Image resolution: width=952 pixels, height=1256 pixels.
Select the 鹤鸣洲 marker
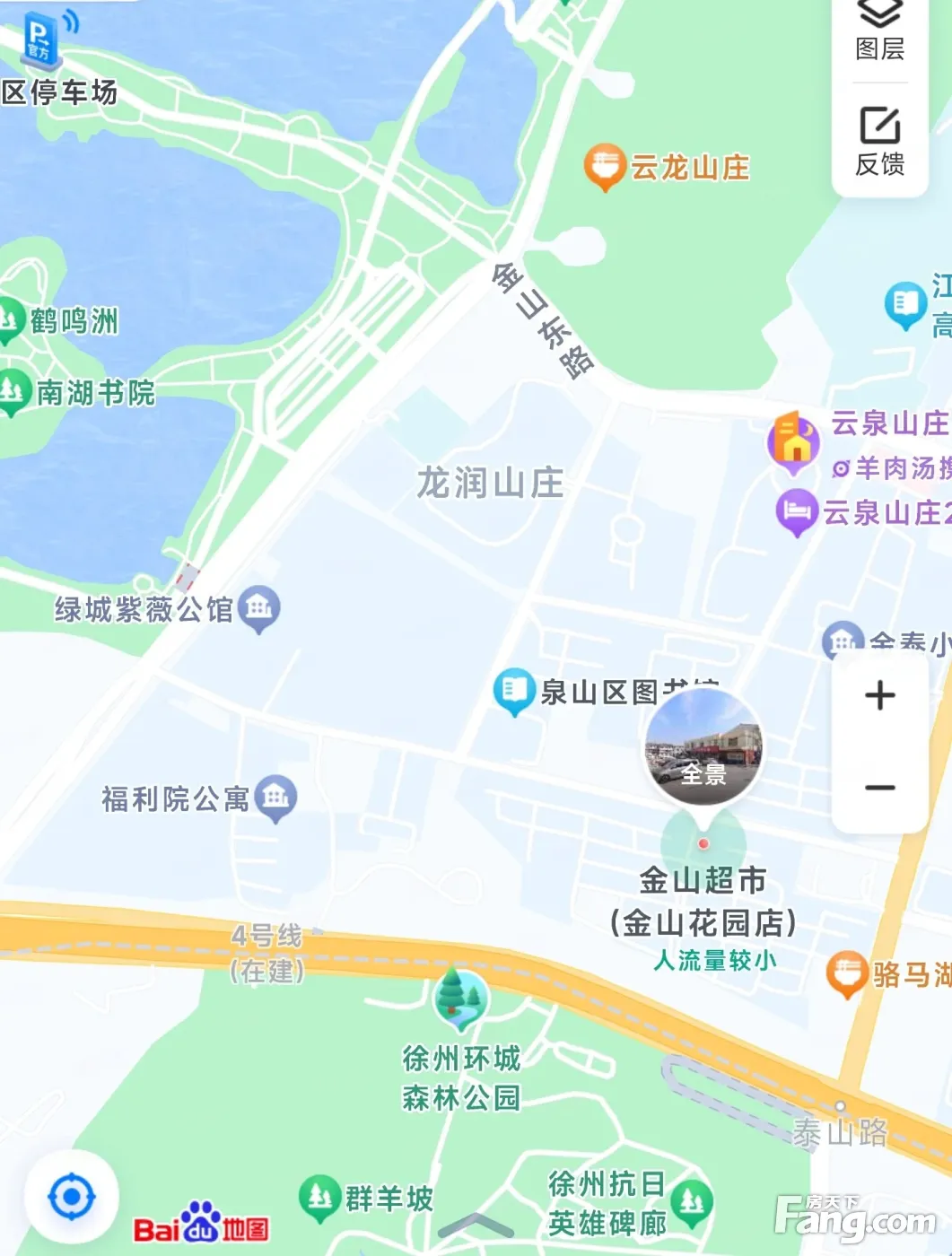[x=11, y=318]
